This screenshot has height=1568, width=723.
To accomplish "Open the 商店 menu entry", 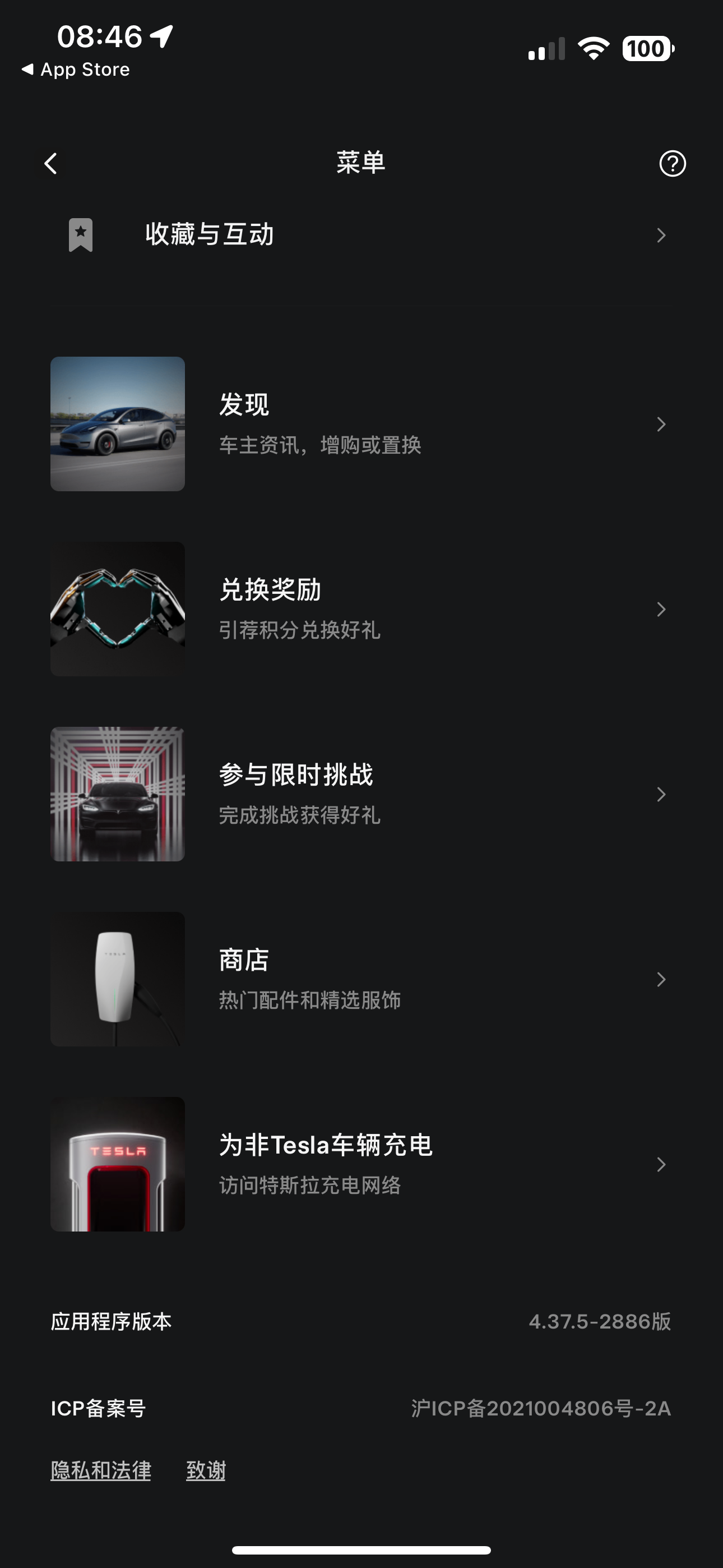I will coord(243,960).
